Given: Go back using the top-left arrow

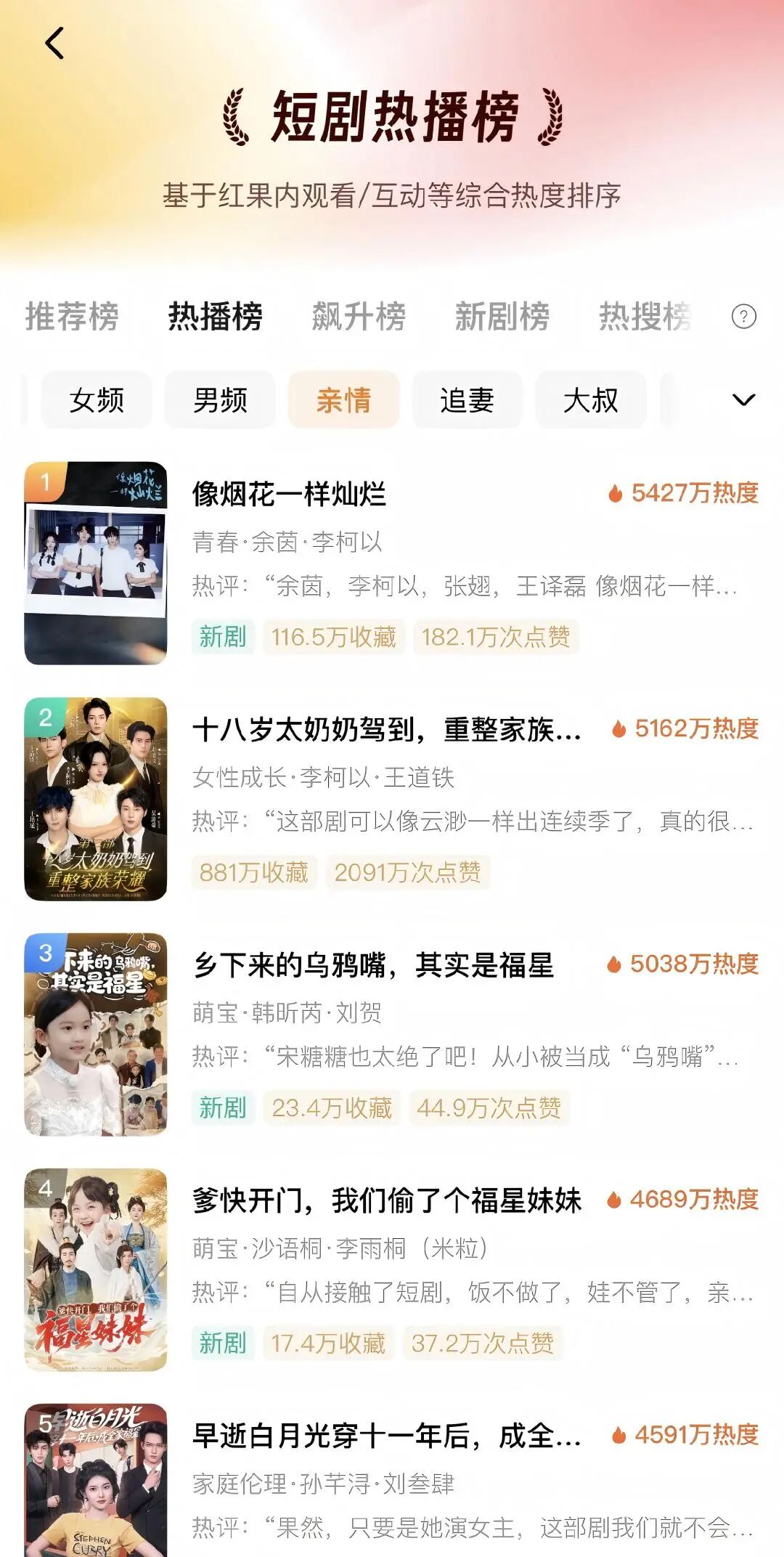Looking at the screenshot, I should 54,44.
